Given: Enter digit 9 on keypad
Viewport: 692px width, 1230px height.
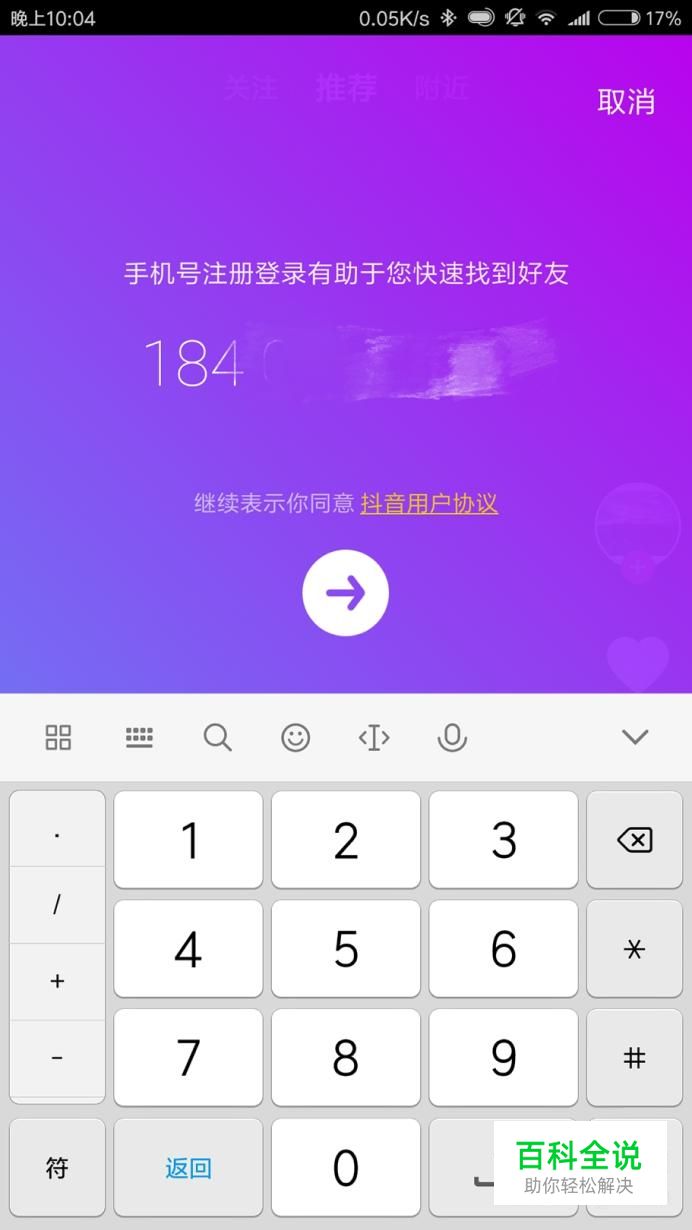Looking at the screenshot, I should [x=503, y=1058].
